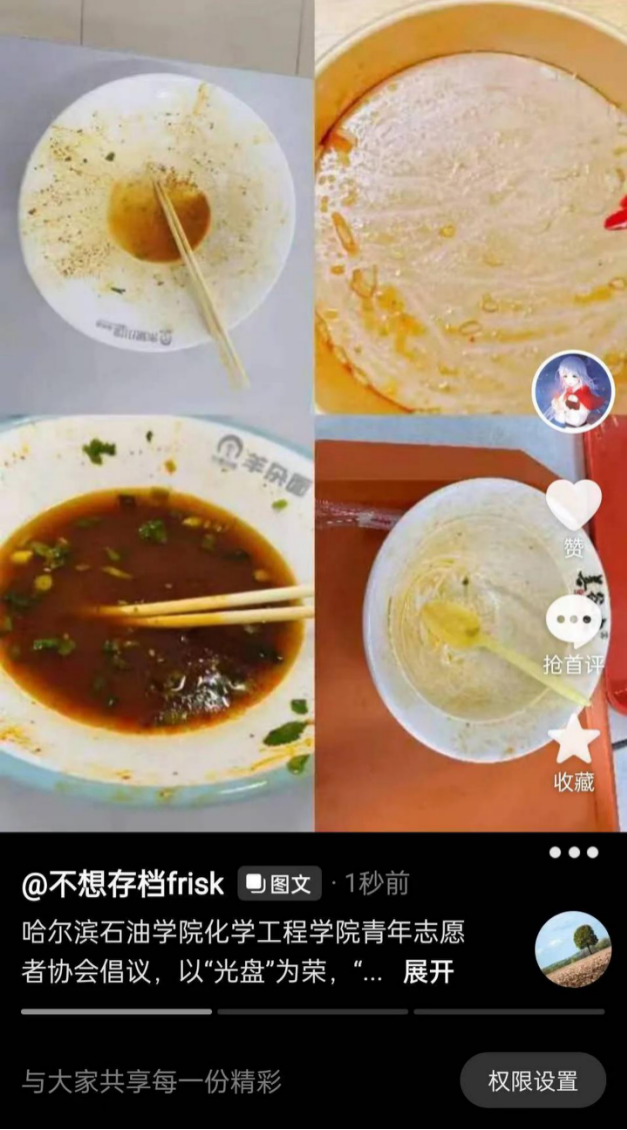Open the three-dot more options menu

click(x=573, y=853)
